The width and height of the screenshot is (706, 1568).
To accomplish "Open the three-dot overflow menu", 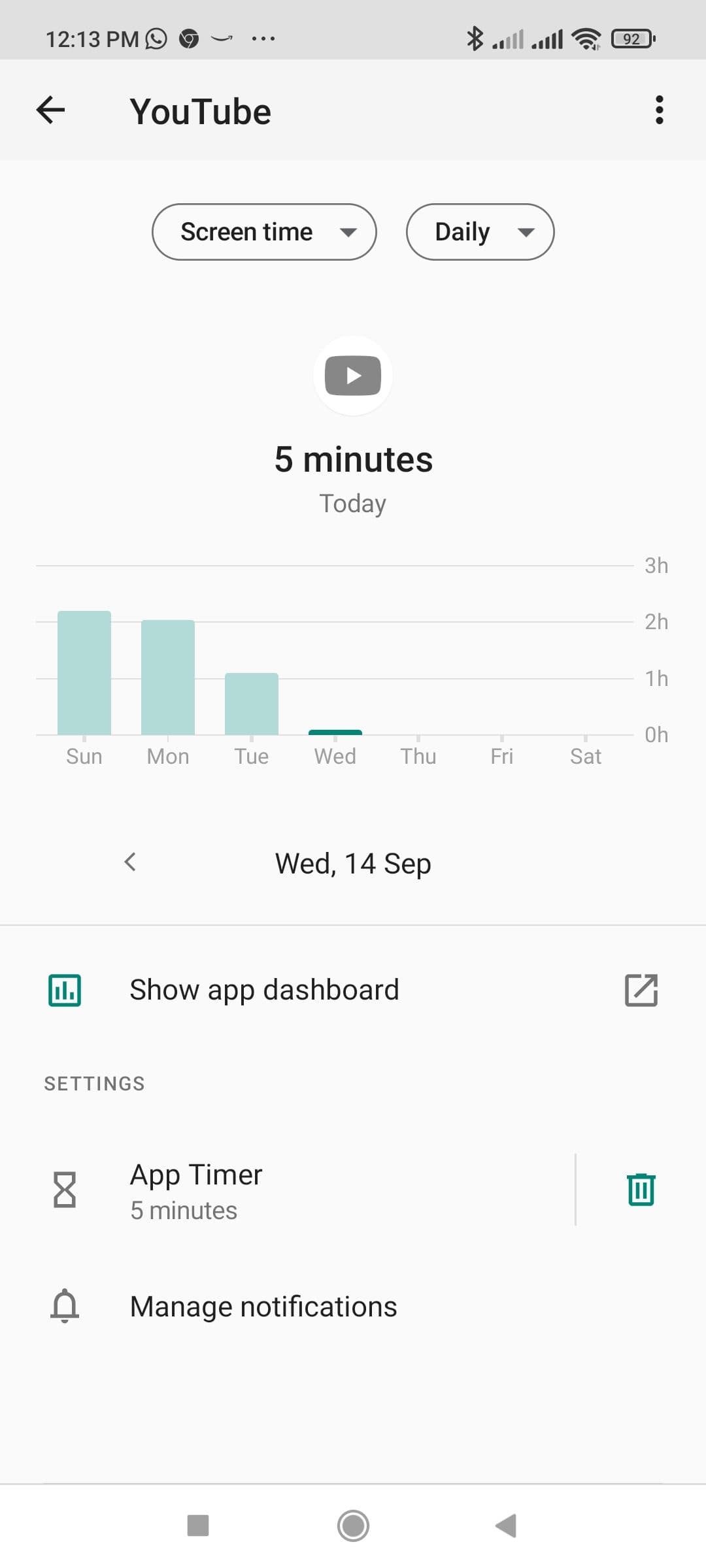I will tap(659, 110).
